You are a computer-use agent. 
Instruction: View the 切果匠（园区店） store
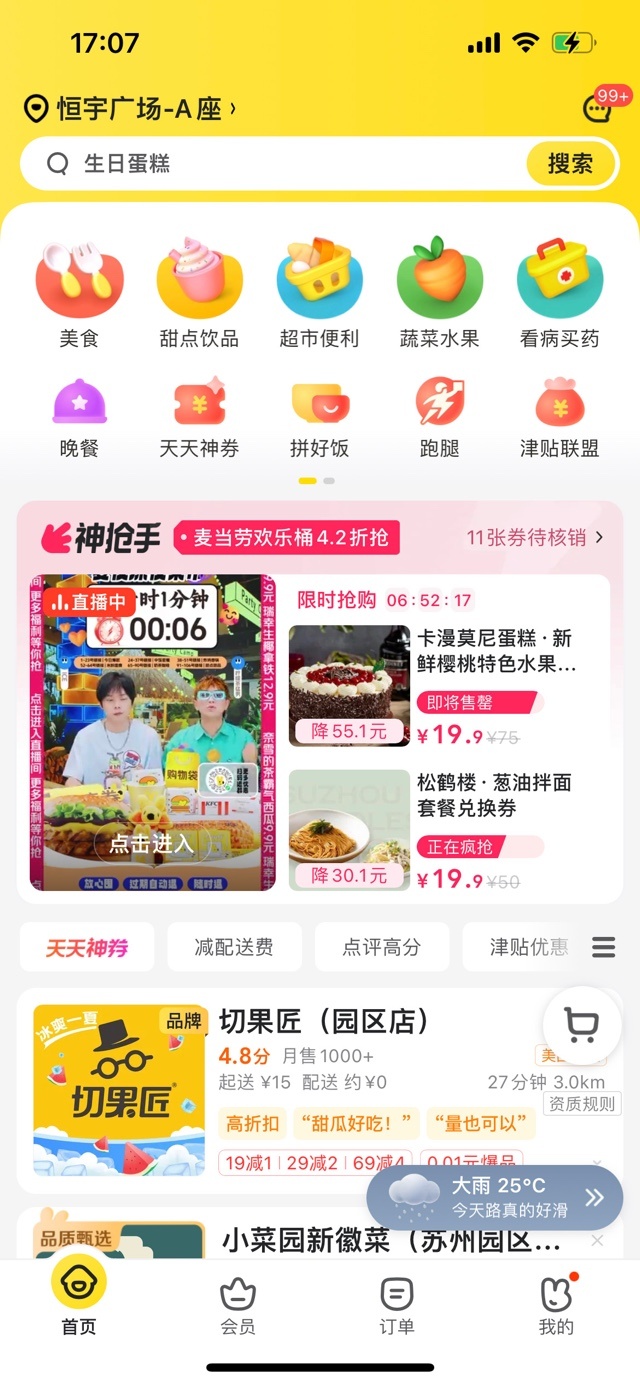point(323,1021)
